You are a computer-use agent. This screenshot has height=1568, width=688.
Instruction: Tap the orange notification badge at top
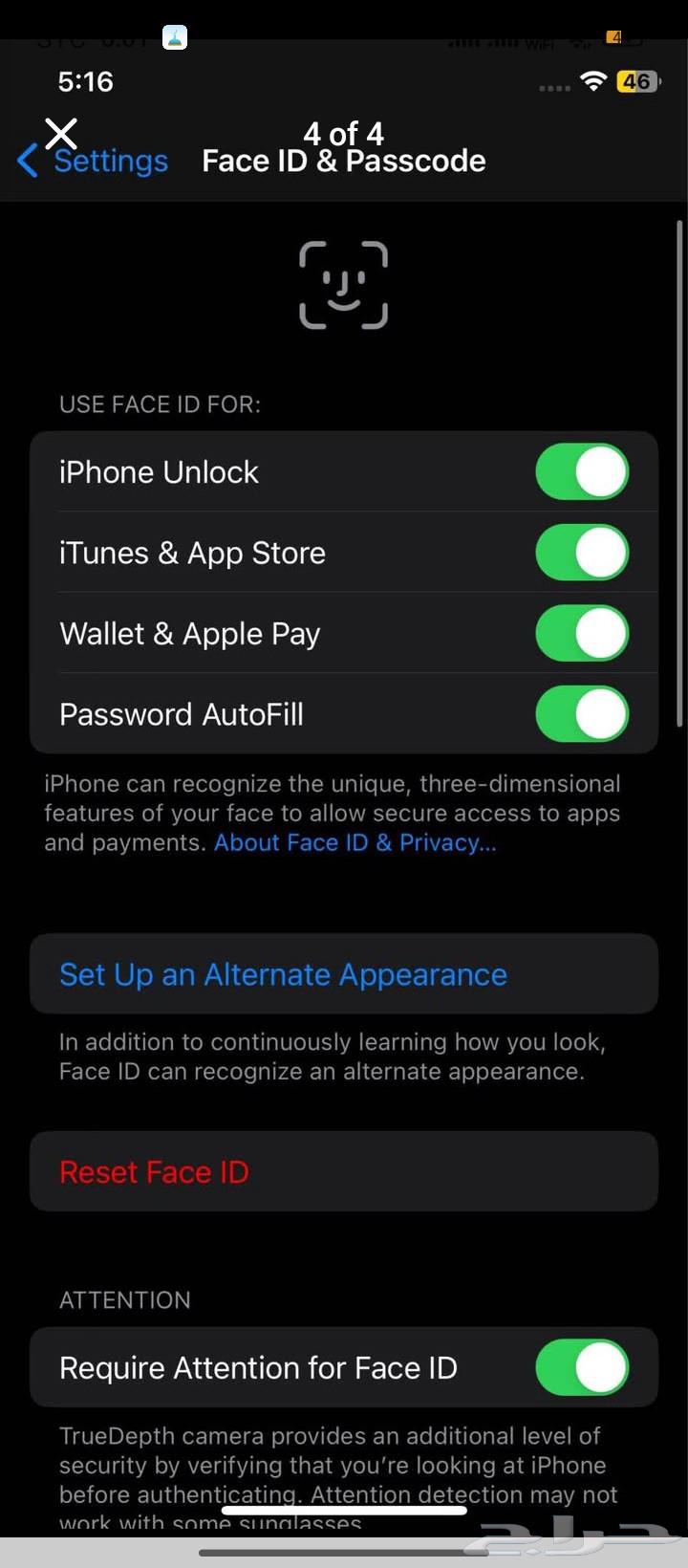click(x=614, y=36)
